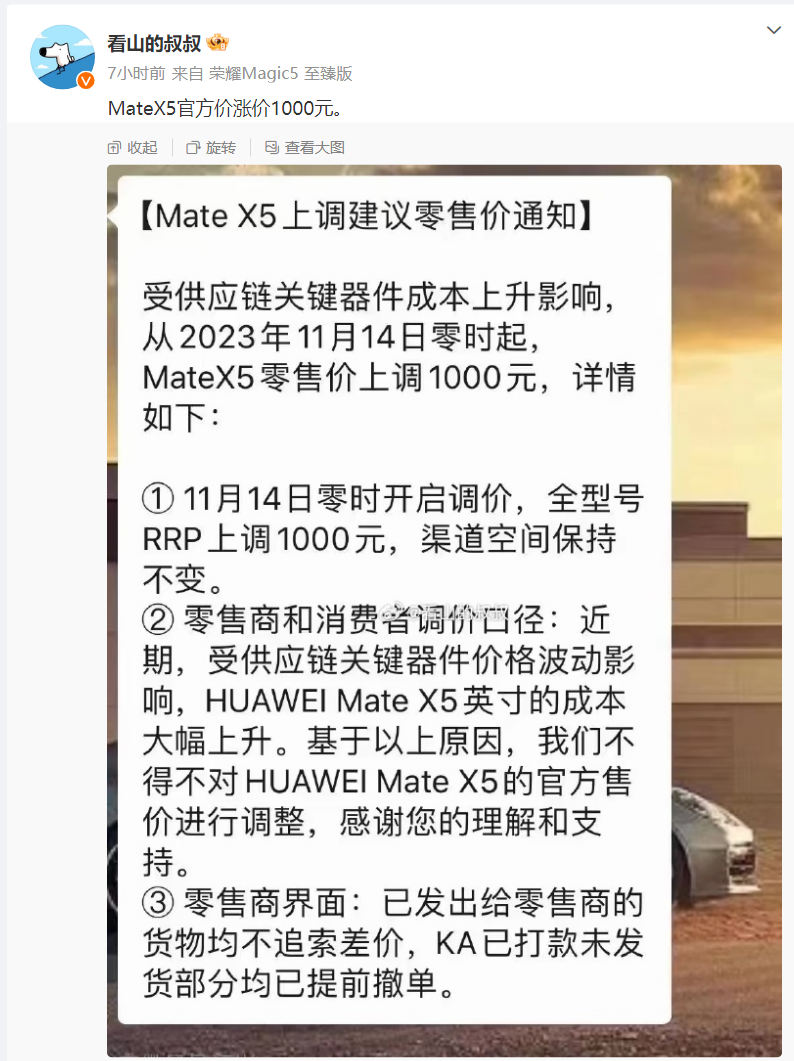Click the magnifier icon before 查看大图
The width and height of the screenshot is (794, 1061).
[x=270, y=147]
